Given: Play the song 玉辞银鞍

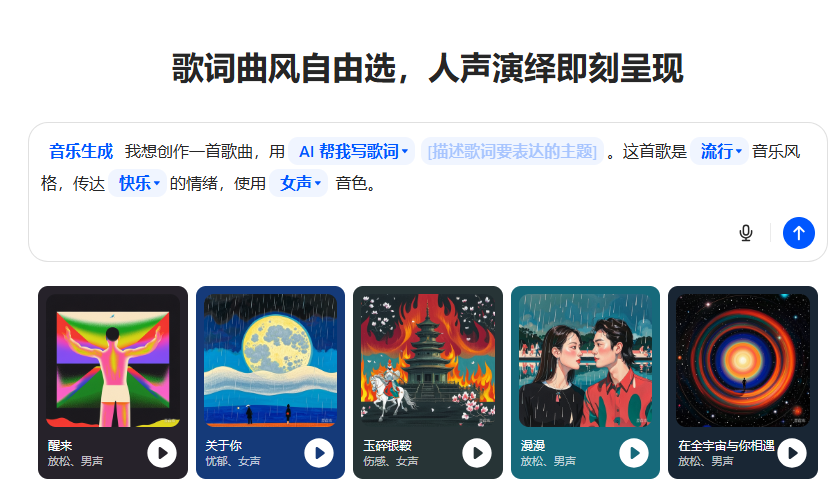Looking at the screenshot, I should click(477, 453).
